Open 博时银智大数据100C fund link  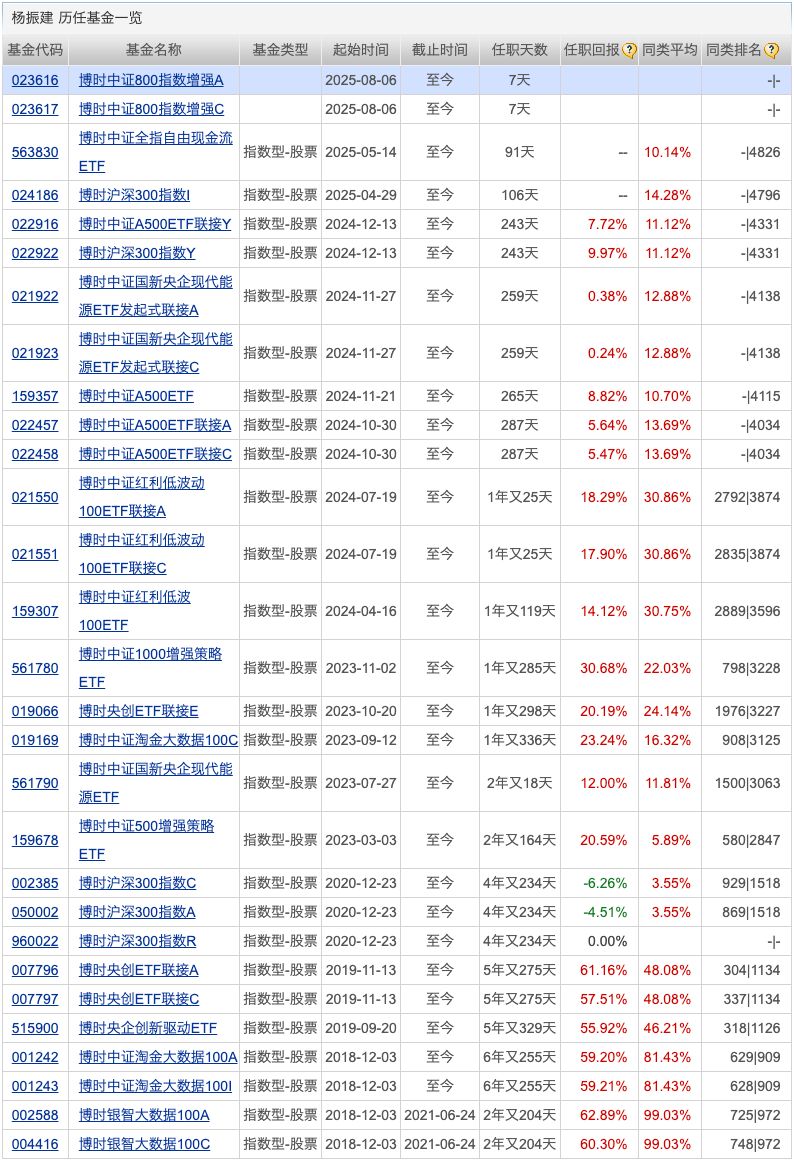coord(144,1144)
